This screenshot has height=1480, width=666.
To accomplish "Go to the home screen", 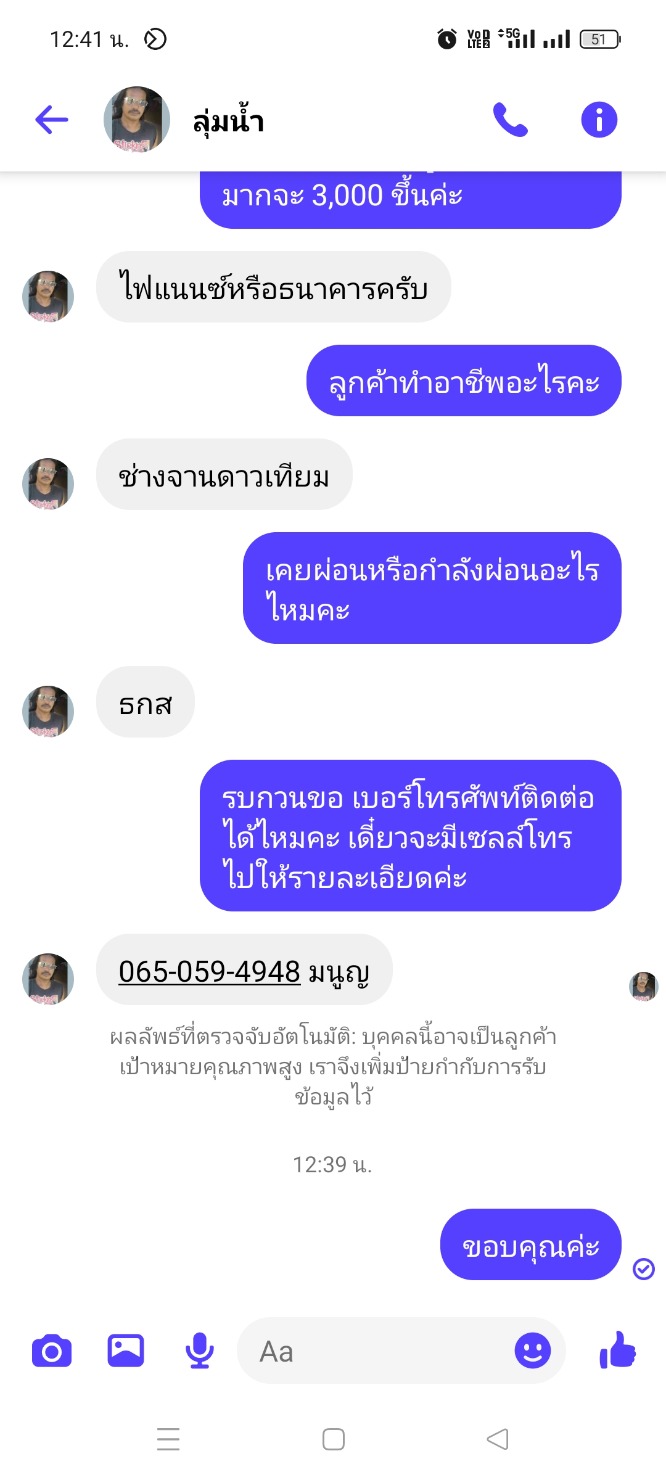I will click(x=333, y=1440).
